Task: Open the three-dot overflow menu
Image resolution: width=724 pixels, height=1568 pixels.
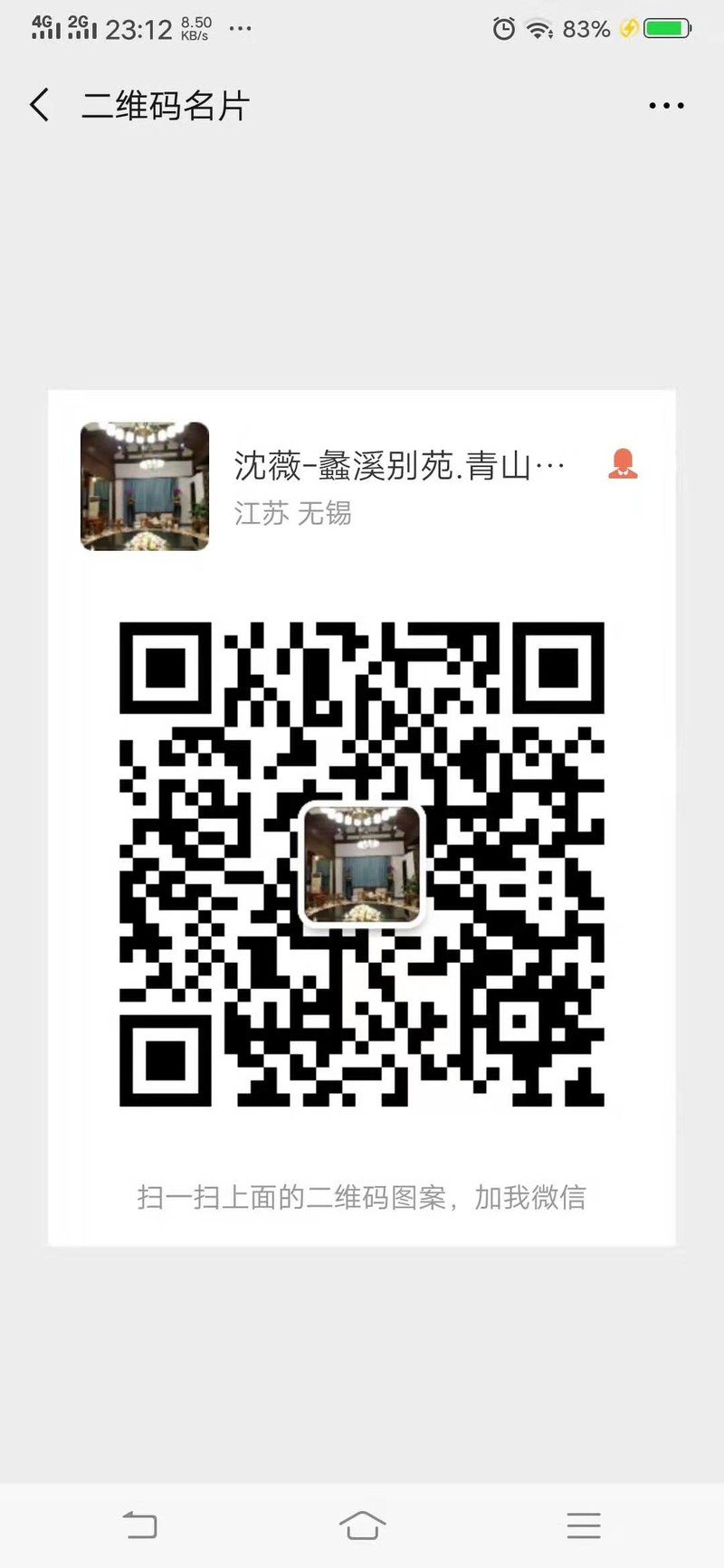Action: click(666, 106)
